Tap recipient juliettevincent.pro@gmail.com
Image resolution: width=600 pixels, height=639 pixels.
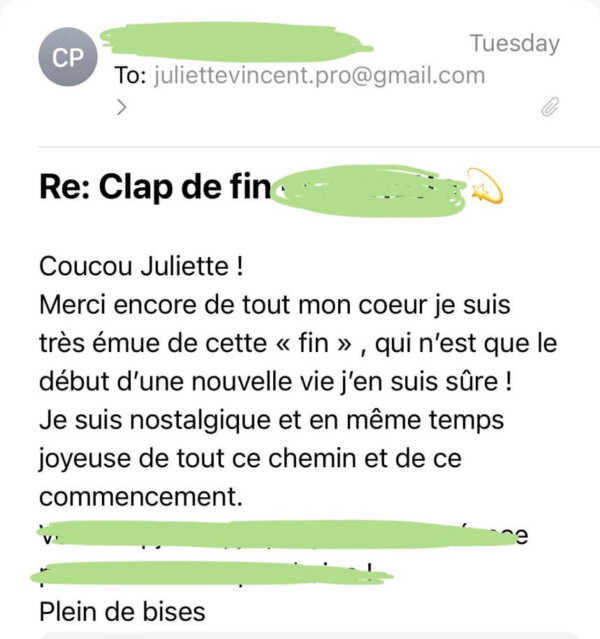tap(320, 76)
